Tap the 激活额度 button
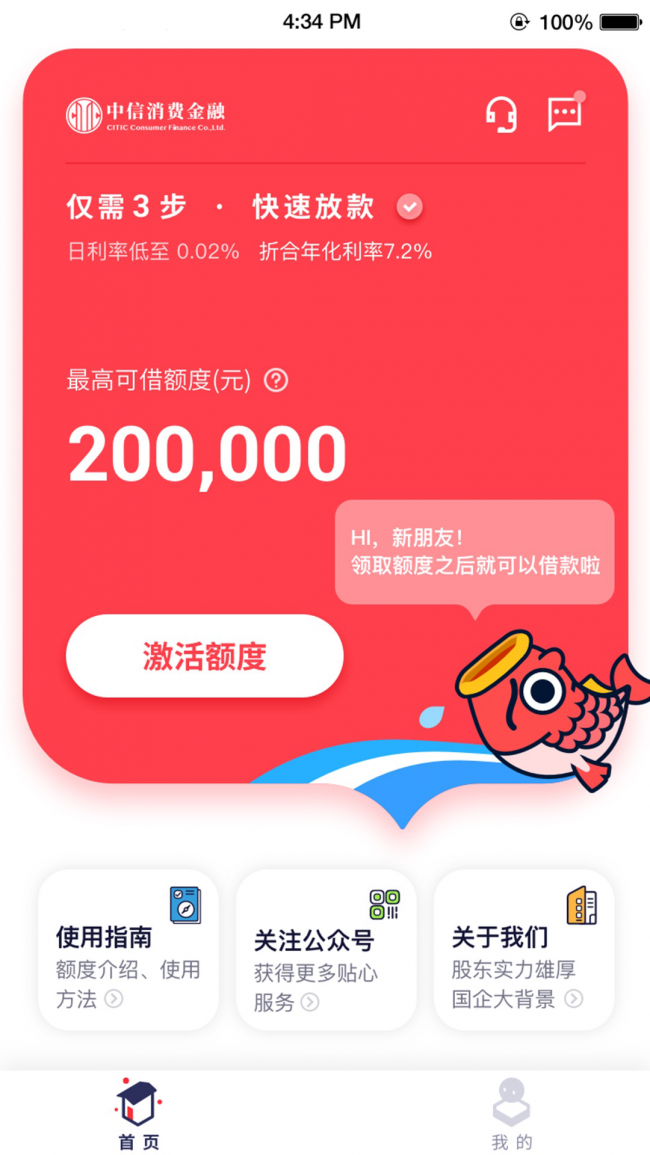Viewport: 650px width, 1155px height. pos(205,656)
